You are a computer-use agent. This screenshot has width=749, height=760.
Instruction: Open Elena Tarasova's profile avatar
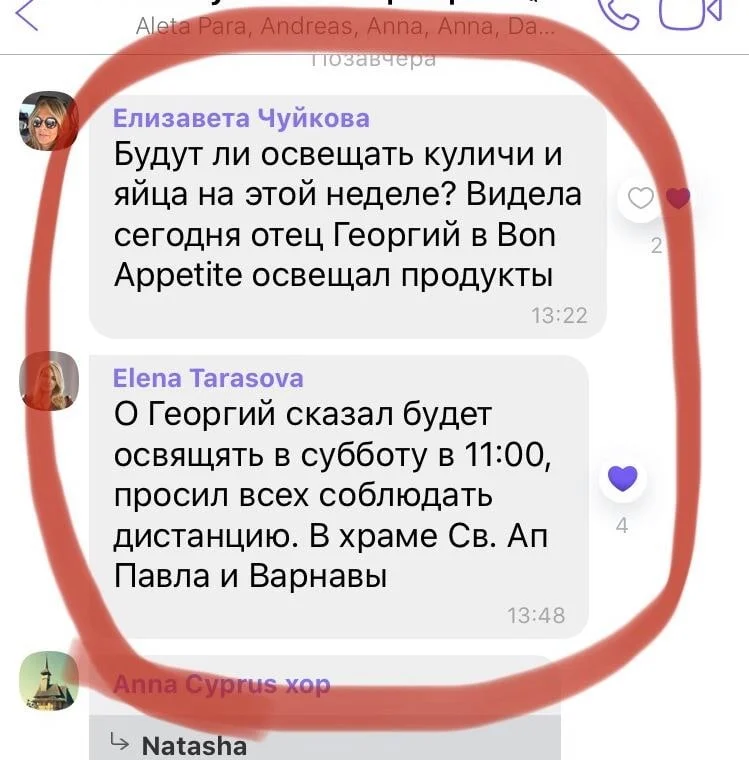pos(48,381)
